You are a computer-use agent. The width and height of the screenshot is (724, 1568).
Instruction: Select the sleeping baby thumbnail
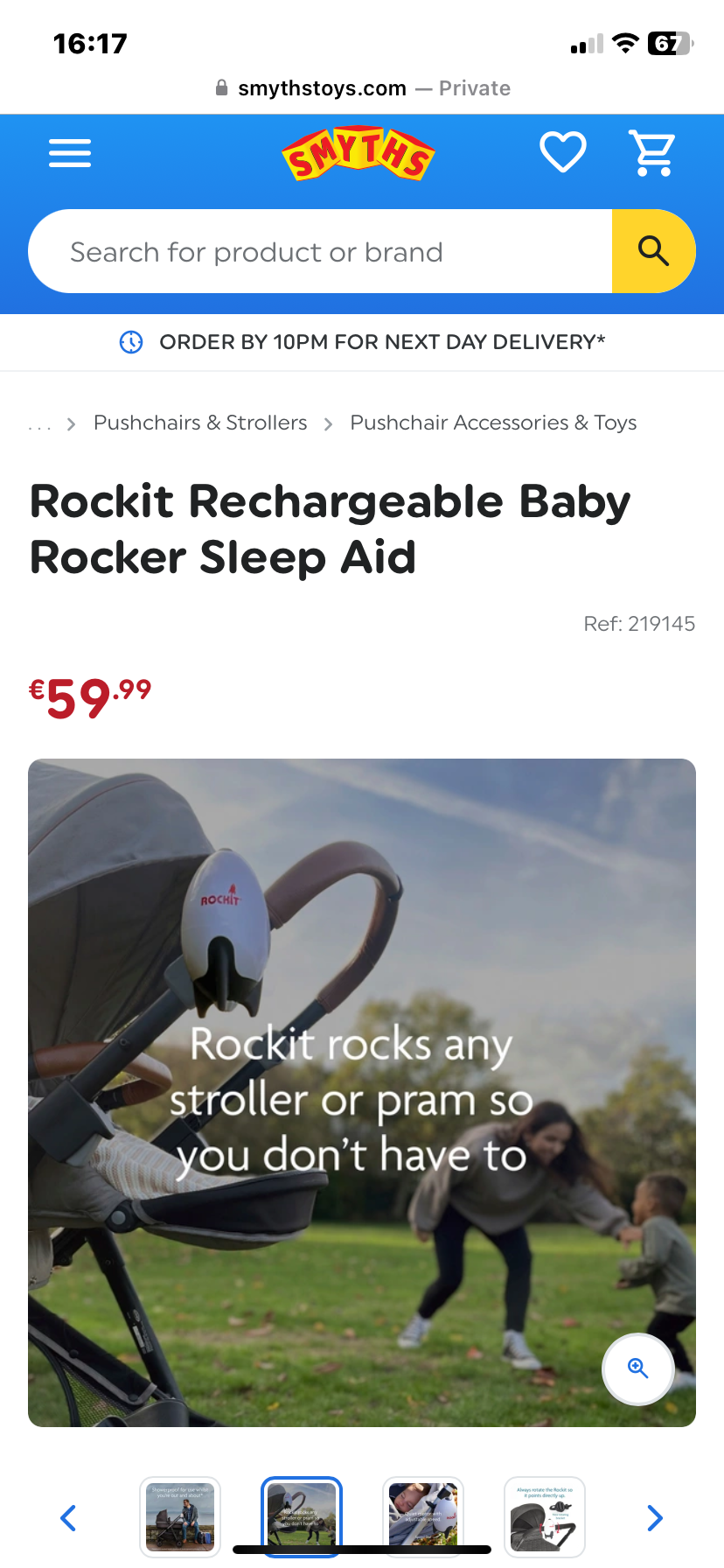423,1516
